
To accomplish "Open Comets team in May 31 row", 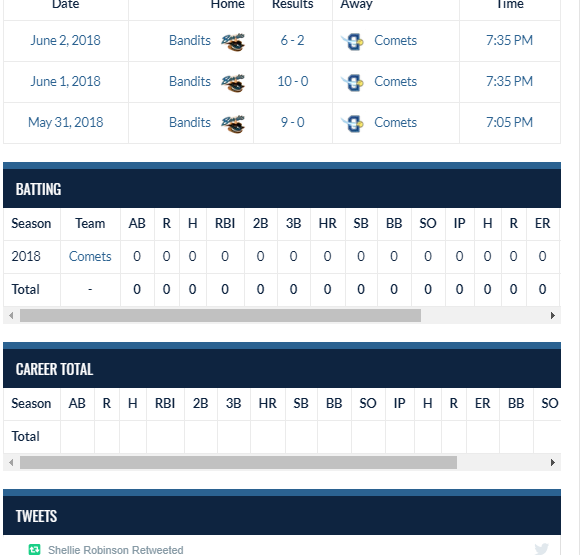I will 395,122.
